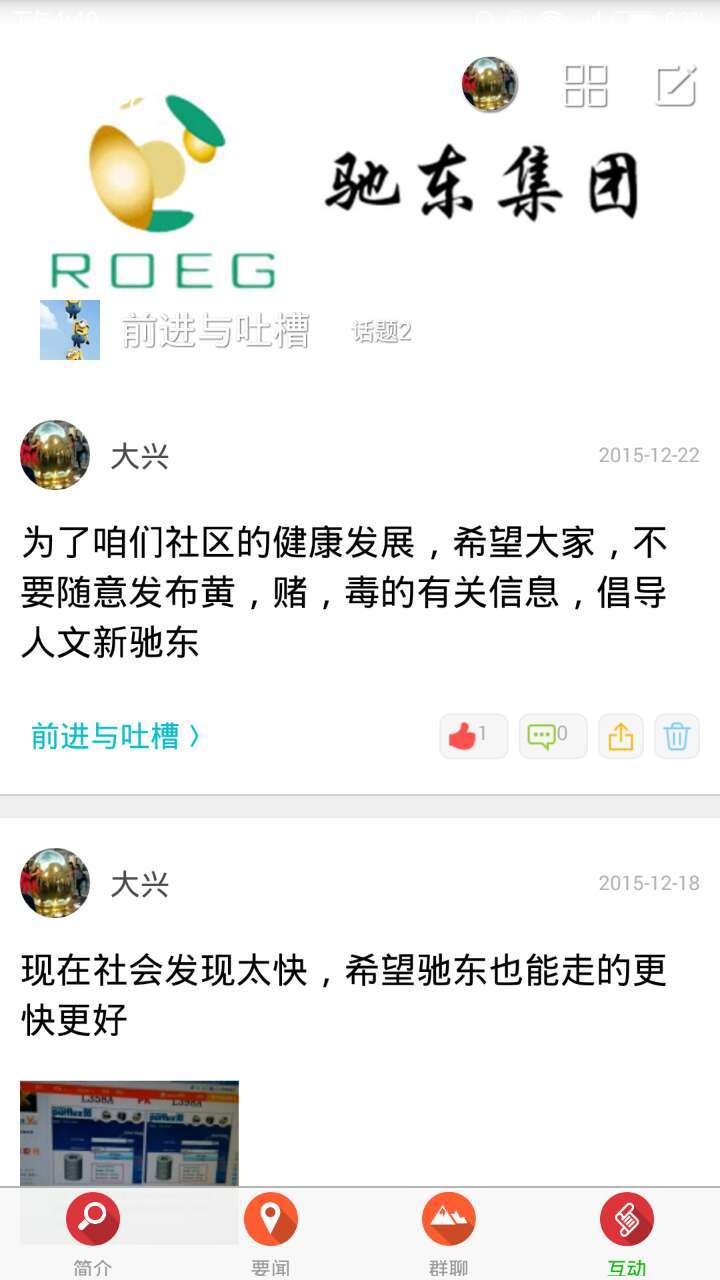This screenshot has width=720, height=1280.
Task: Select the 互动 tab
Action: 627,1232
